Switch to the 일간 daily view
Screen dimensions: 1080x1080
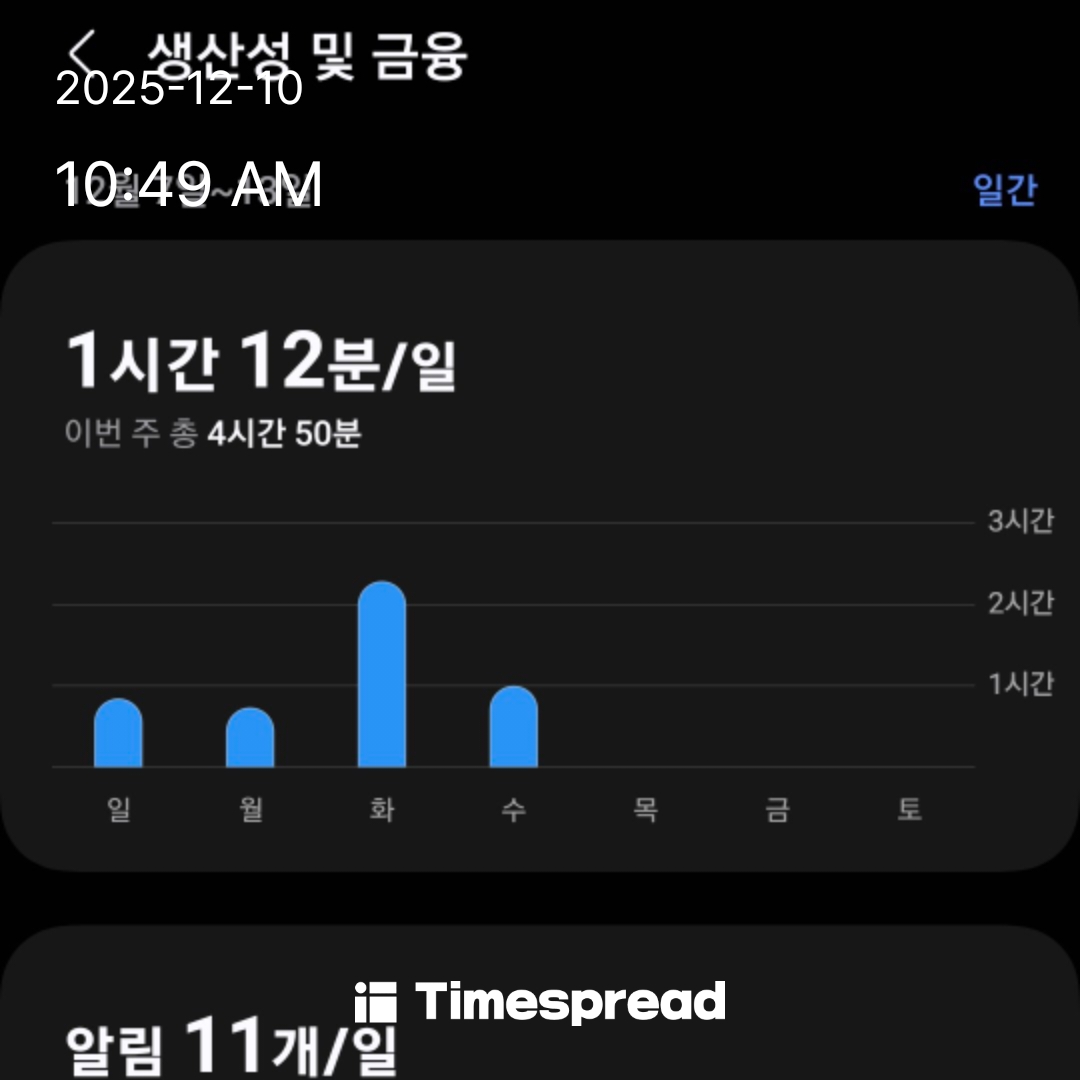click(x=1005, y=189)
